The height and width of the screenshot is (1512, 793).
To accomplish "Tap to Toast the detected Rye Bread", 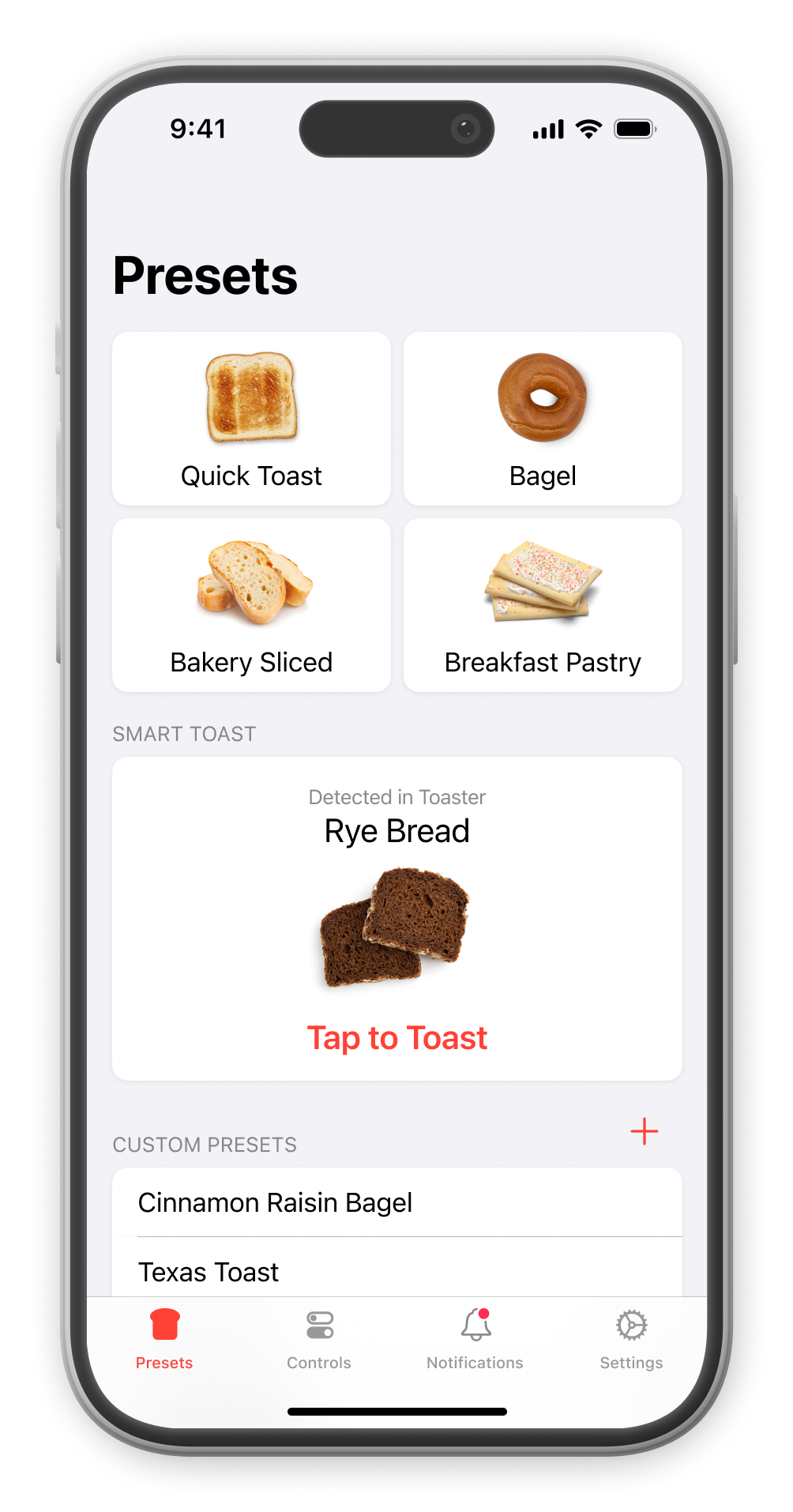I will (x=397, y=1037).
